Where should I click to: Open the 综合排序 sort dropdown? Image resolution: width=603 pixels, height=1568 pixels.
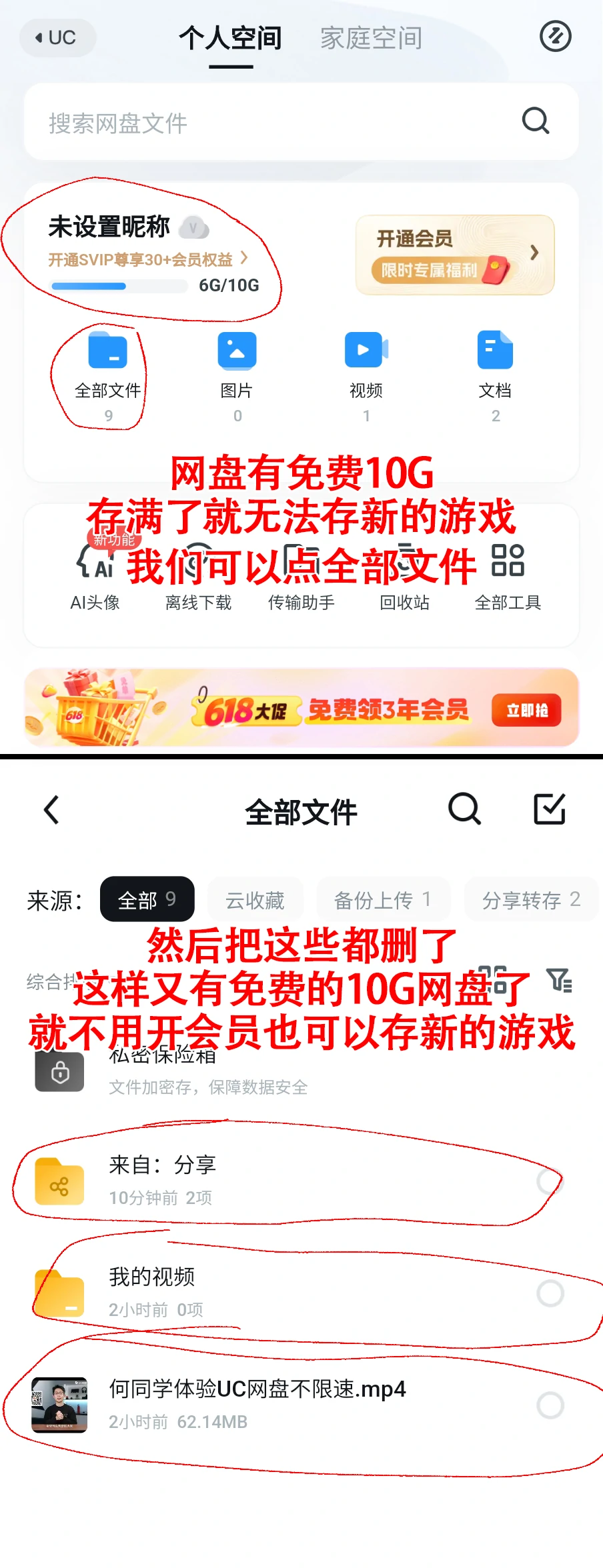click(x=60, y=981)
